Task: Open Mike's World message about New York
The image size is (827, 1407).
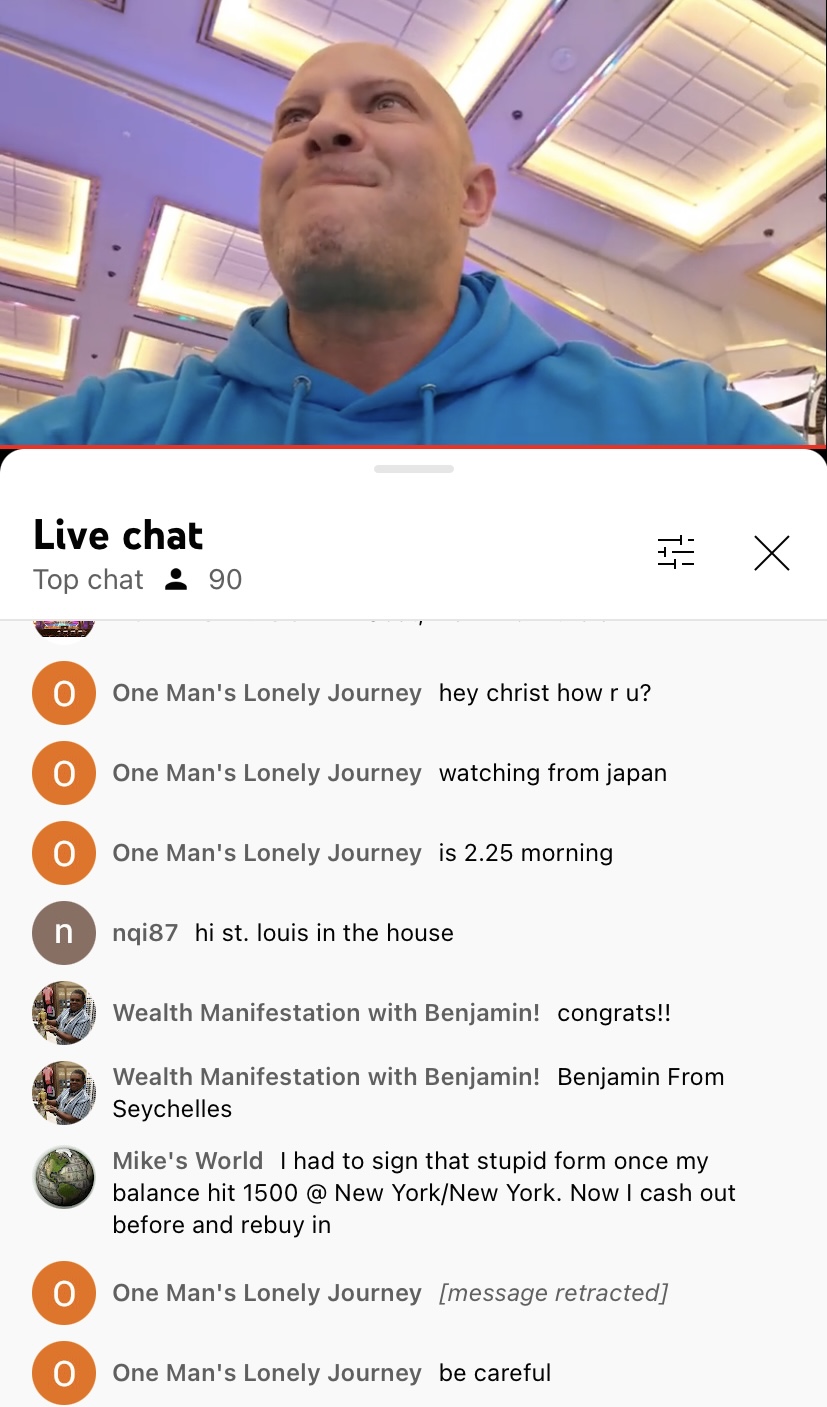Action: 424,1193
